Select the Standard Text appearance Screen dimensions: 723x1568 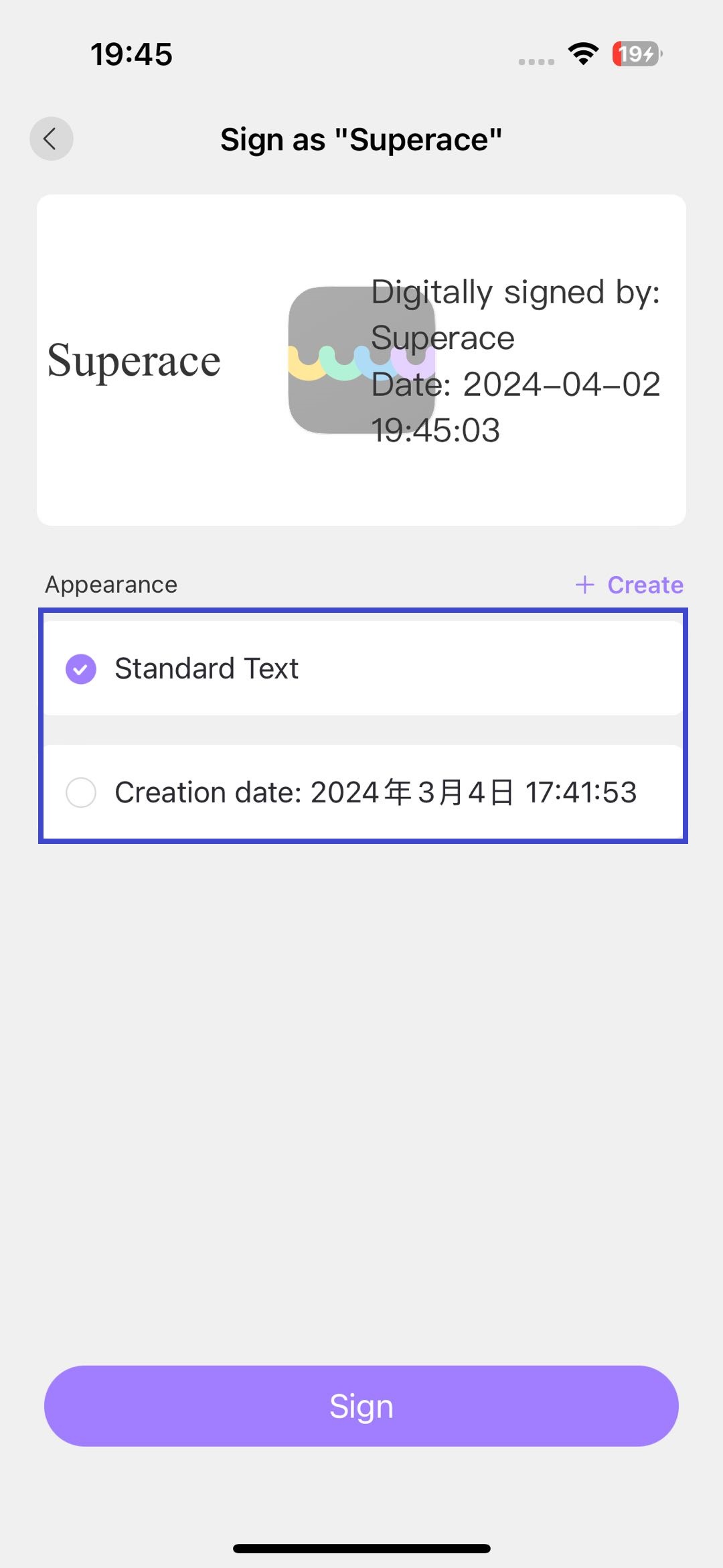(x=362, y=668)
